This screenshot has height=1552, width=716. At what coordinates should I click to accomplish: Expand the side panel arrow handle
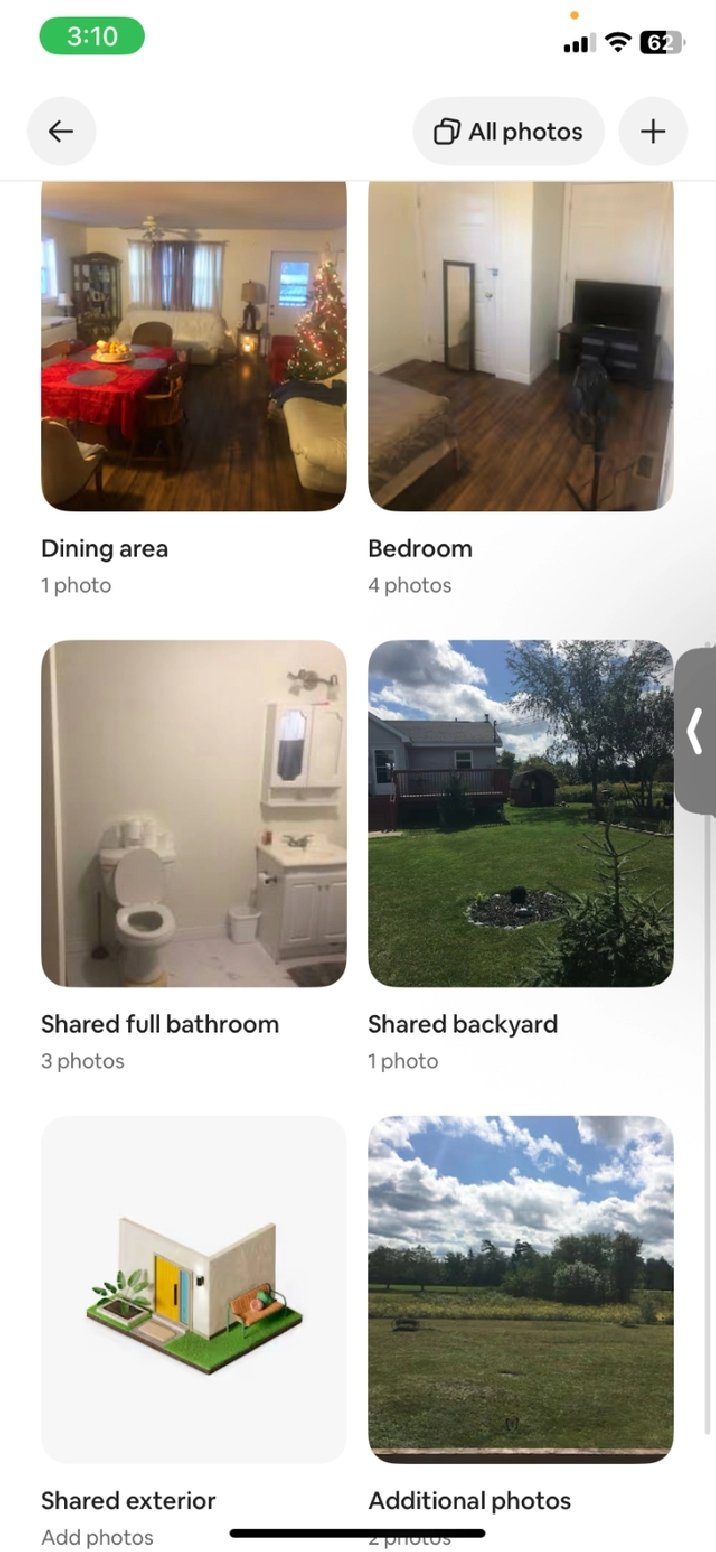(x=696, y=731)
